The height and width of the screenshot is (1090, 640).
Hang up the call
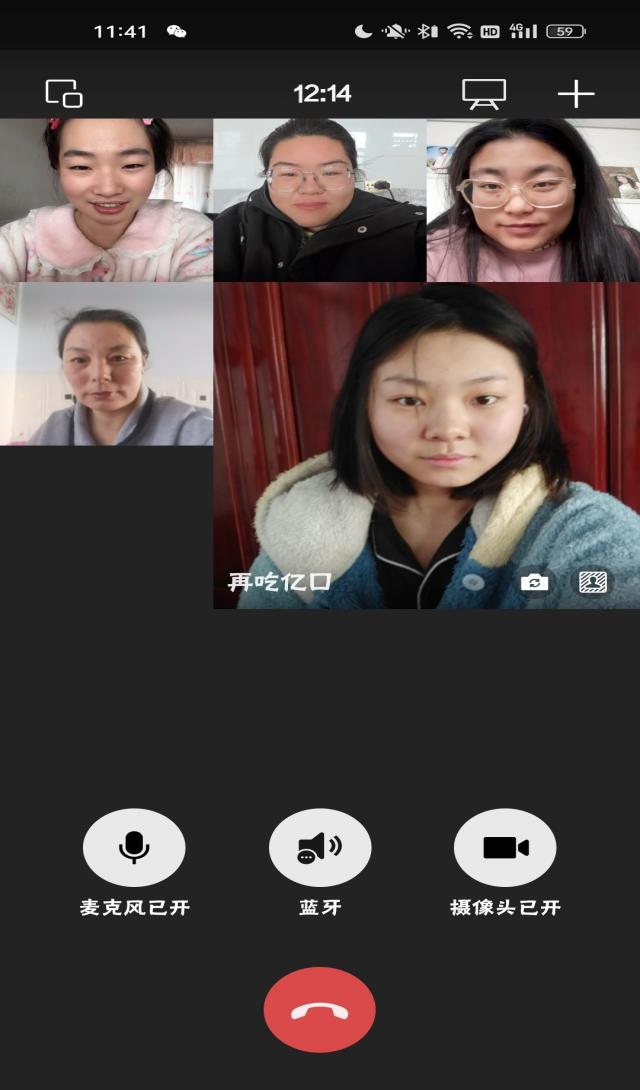tap(320, 1010)
